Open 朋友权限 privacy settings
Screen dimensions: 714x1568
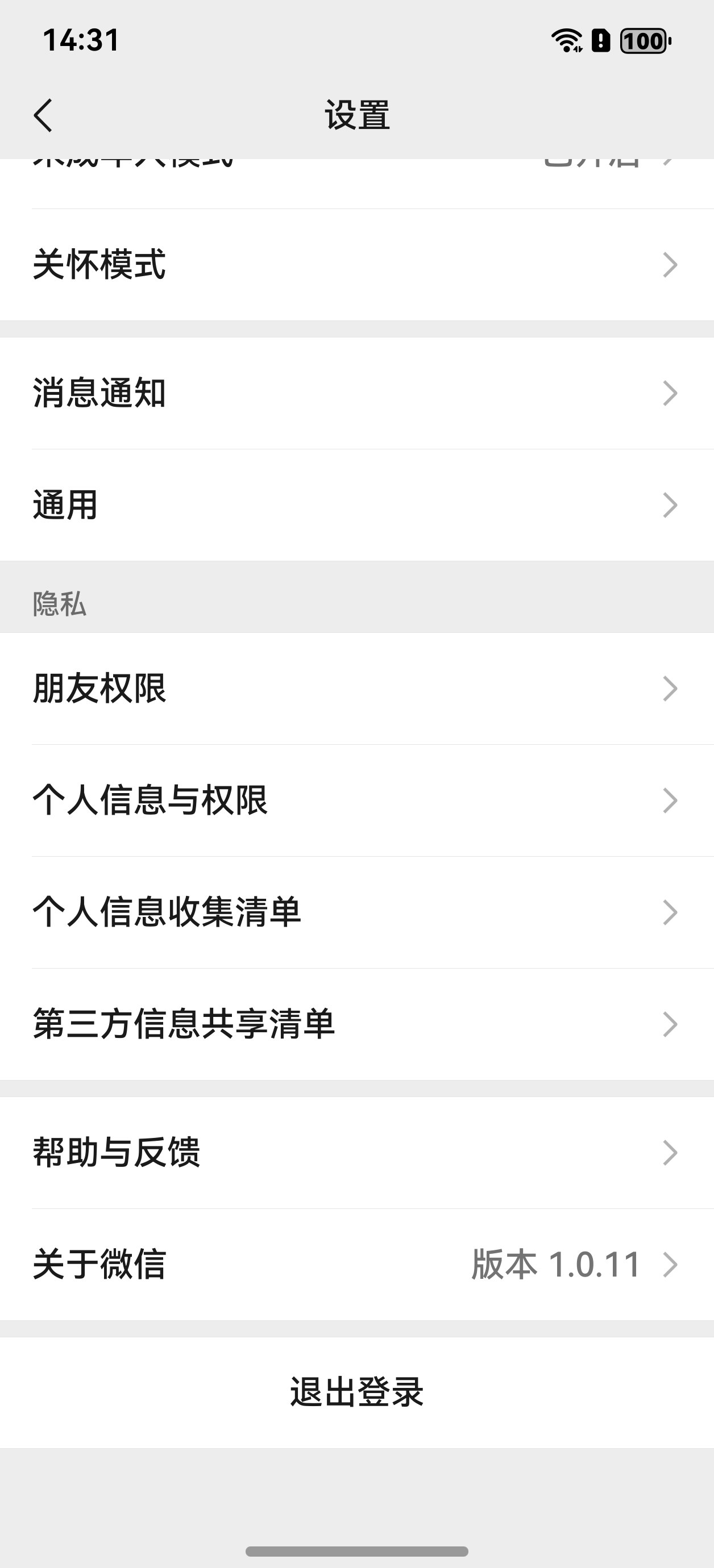pyautogui.click(x=357, y=689)
